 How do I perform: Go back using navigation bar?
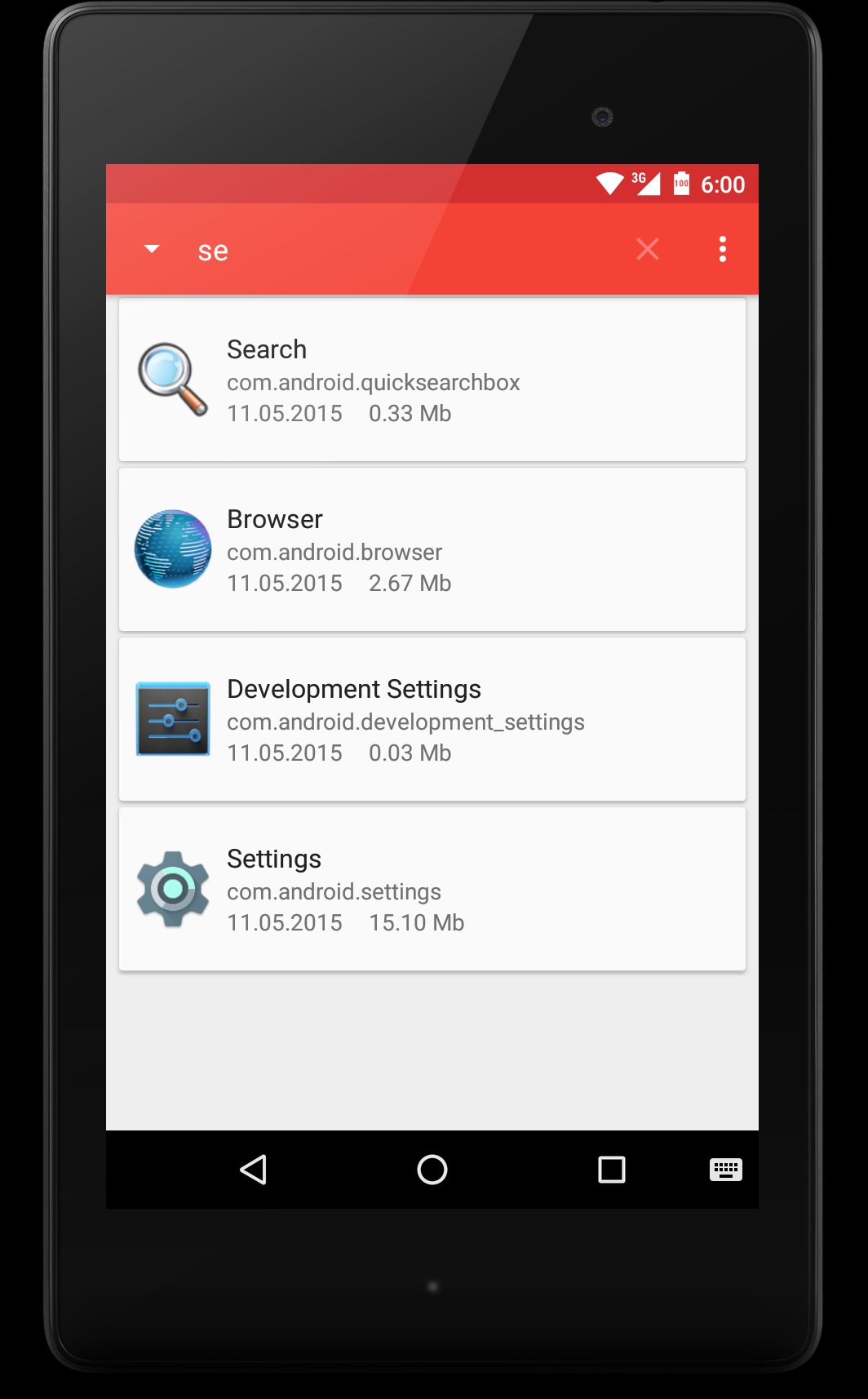(253, 1170)
